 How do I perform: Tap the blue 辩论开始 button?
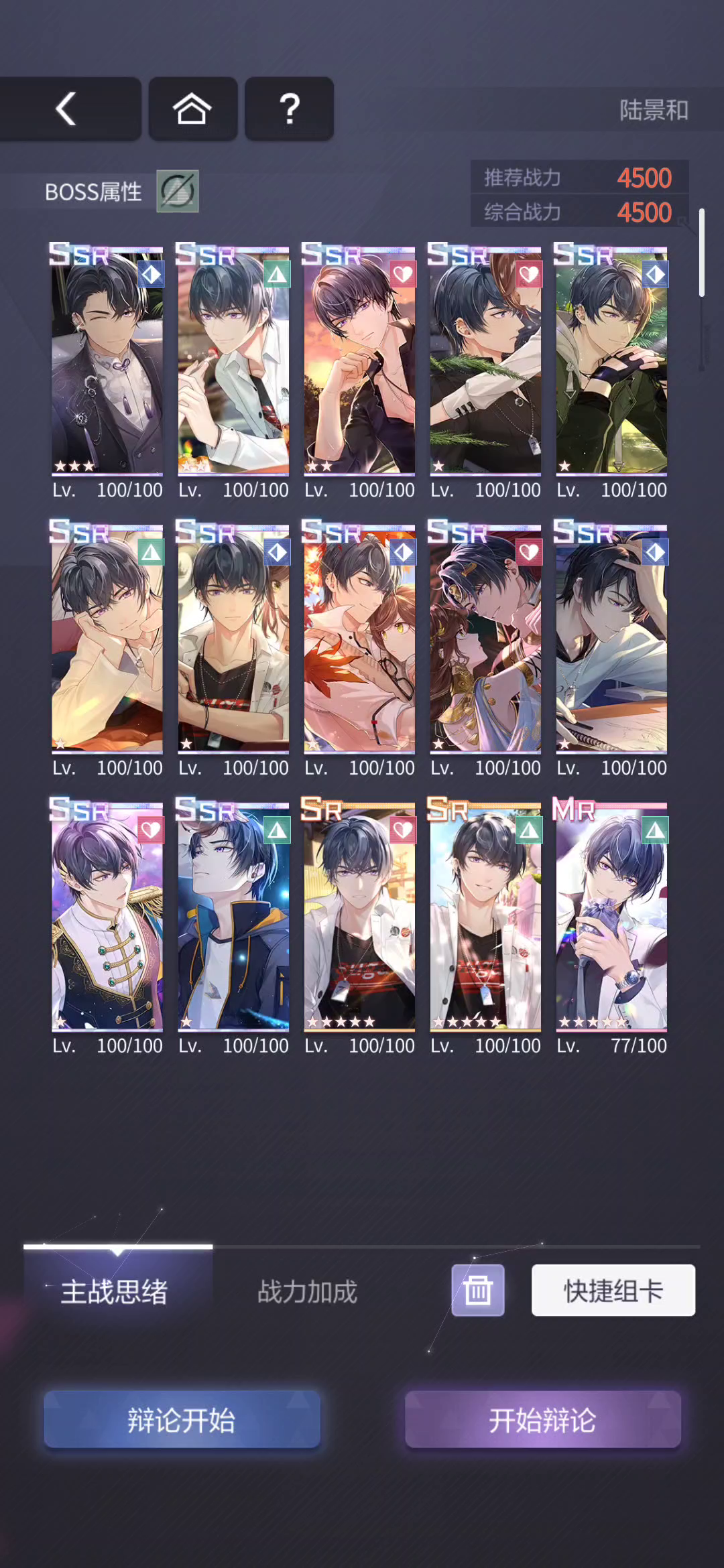(x=182, y=1419)
